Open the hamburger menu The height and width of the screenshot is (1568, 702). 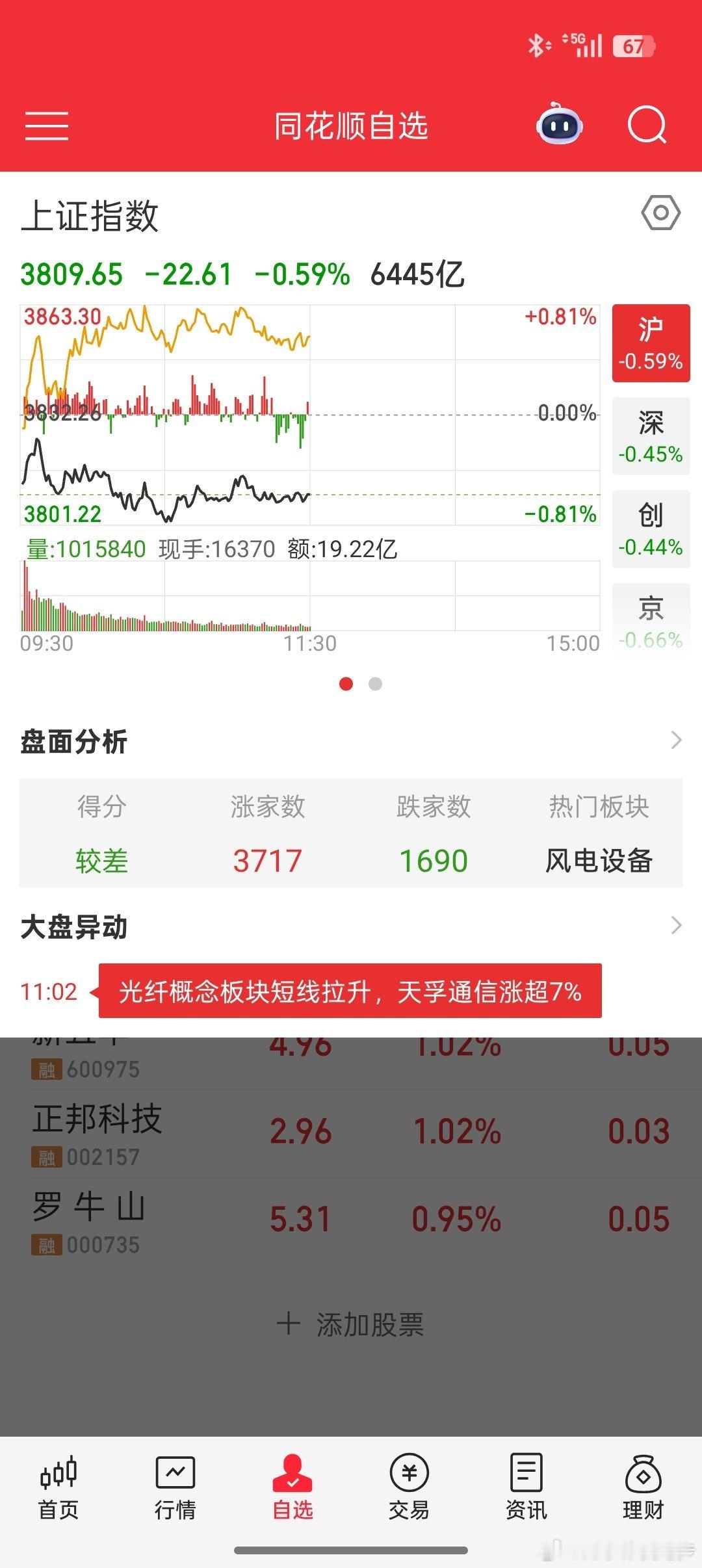(x=47, y=125)
